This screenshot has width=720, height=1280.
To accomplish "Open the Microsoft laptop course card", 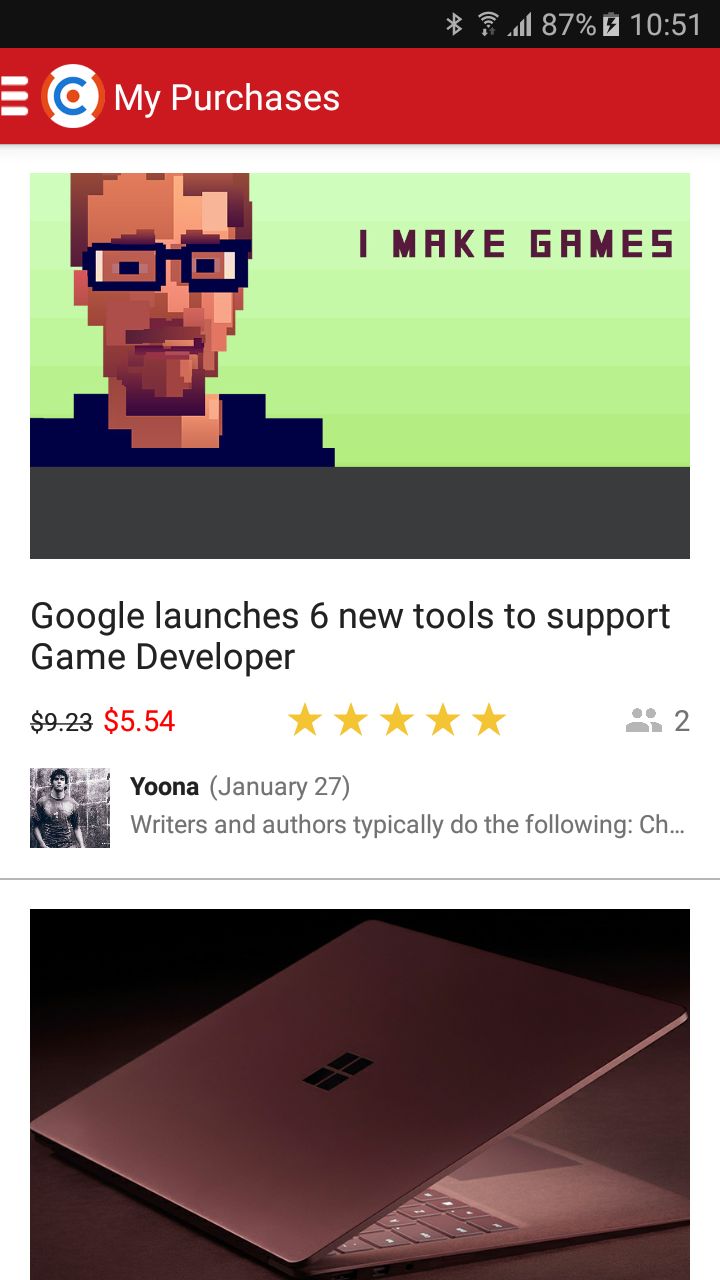I will tap(360, 1095).
